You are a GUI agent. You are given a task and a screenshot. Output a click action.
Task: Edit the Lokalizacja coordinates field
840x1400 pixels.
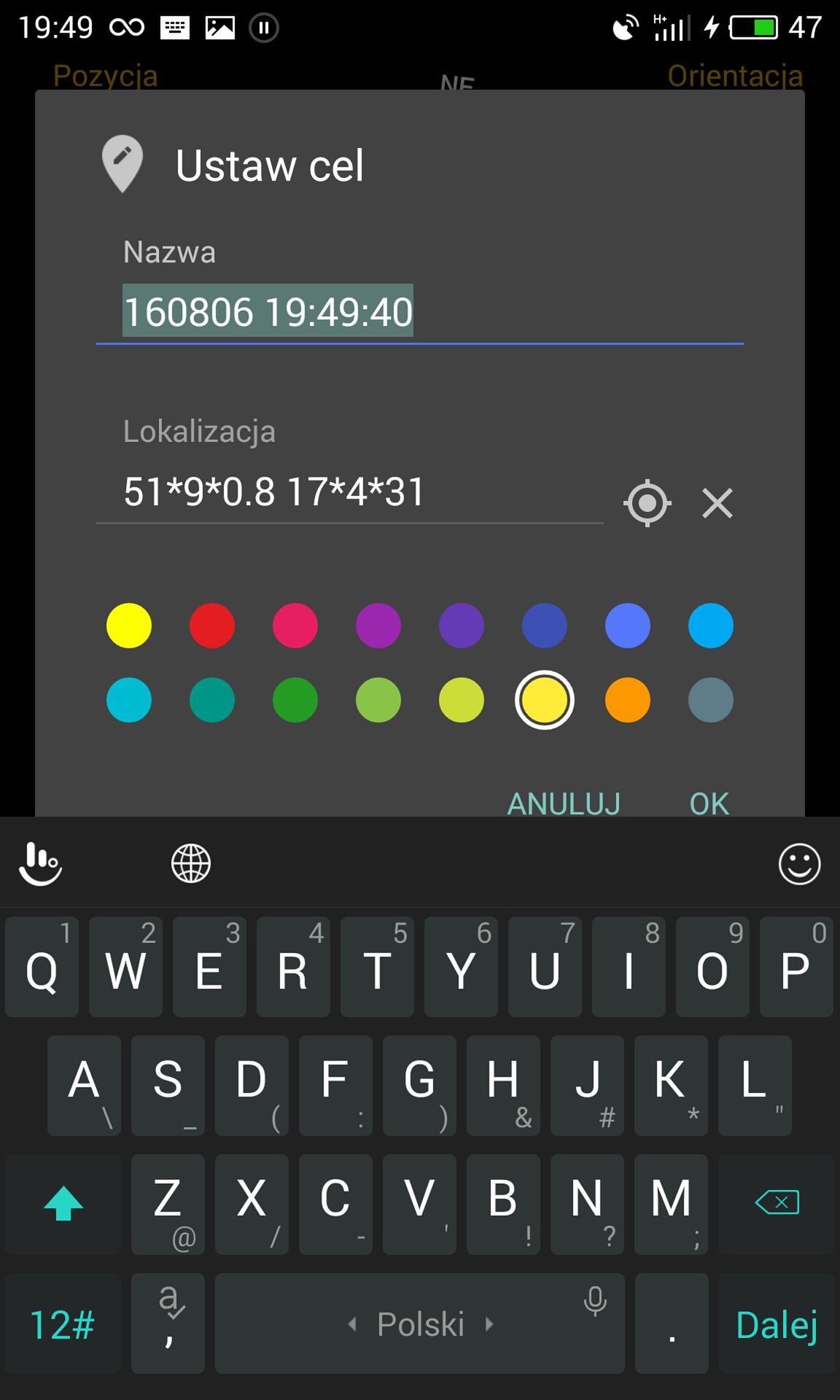pos(350,491)
